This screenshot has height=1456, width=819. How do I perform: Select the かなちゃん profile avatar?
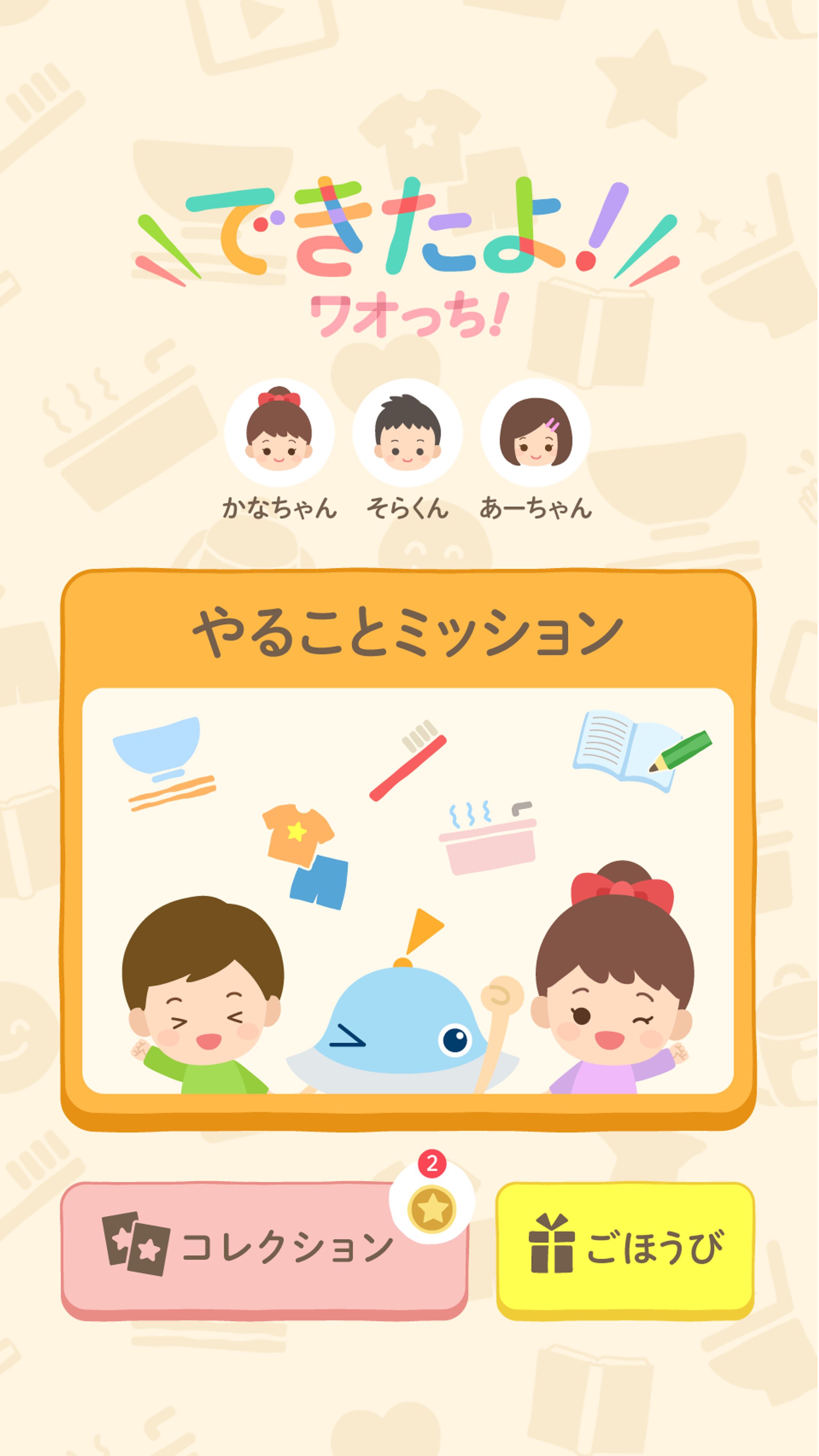(279, 433)
